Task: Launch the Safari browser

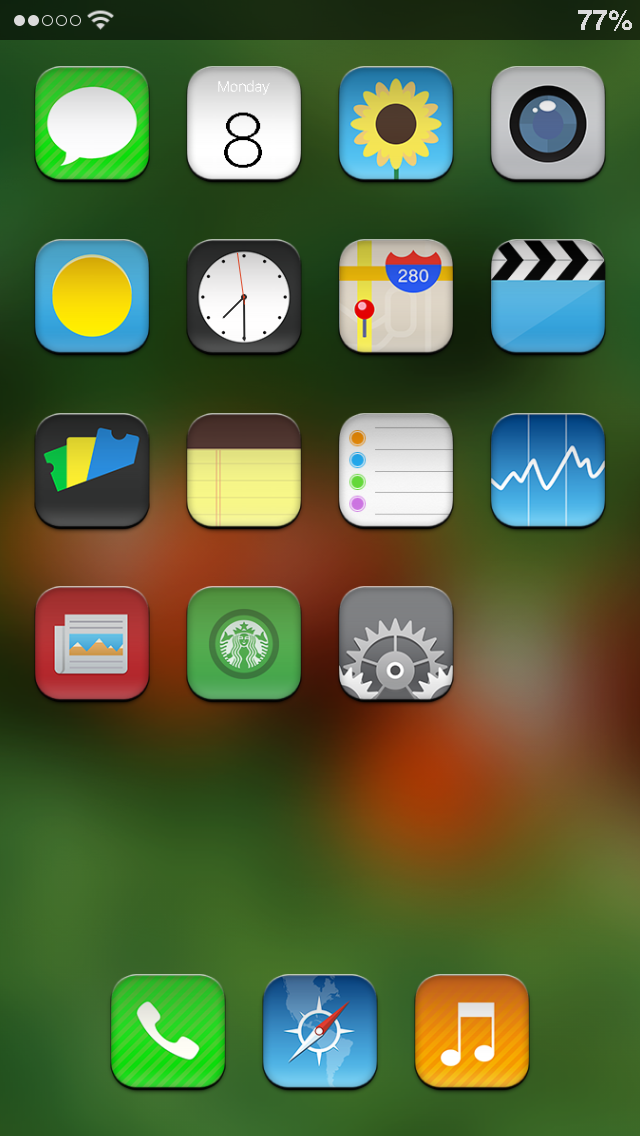Action: click(x=320, y=1031)
